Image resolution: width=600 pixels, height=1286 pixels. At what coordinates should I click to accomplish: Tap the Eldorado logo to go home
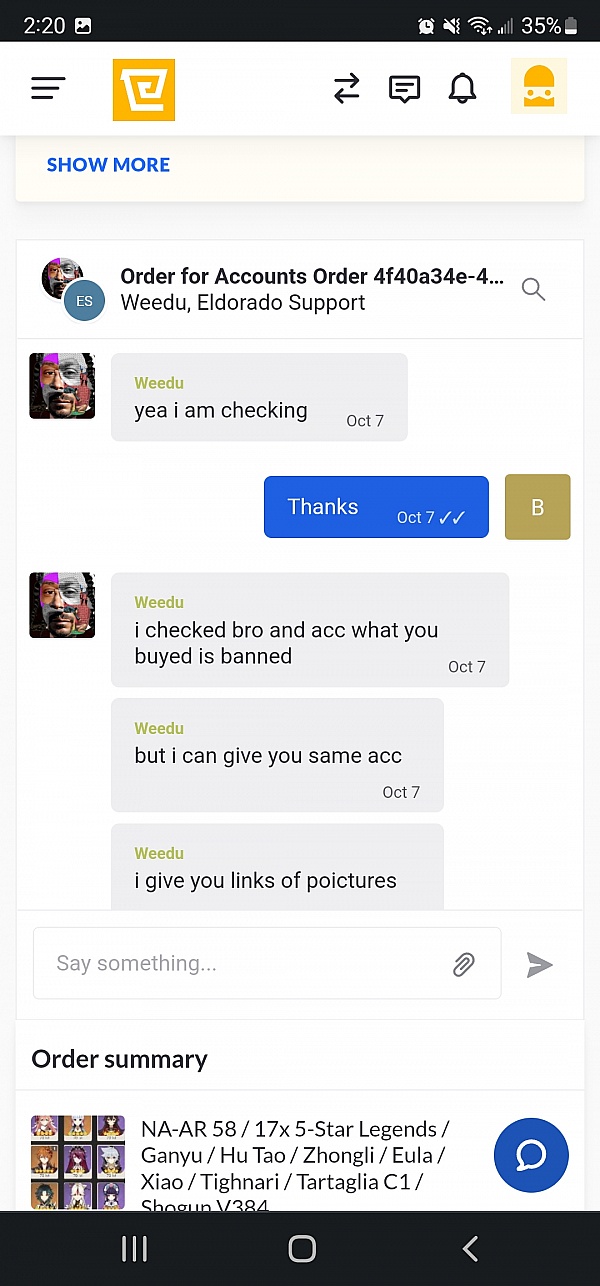tap(144, 89)
